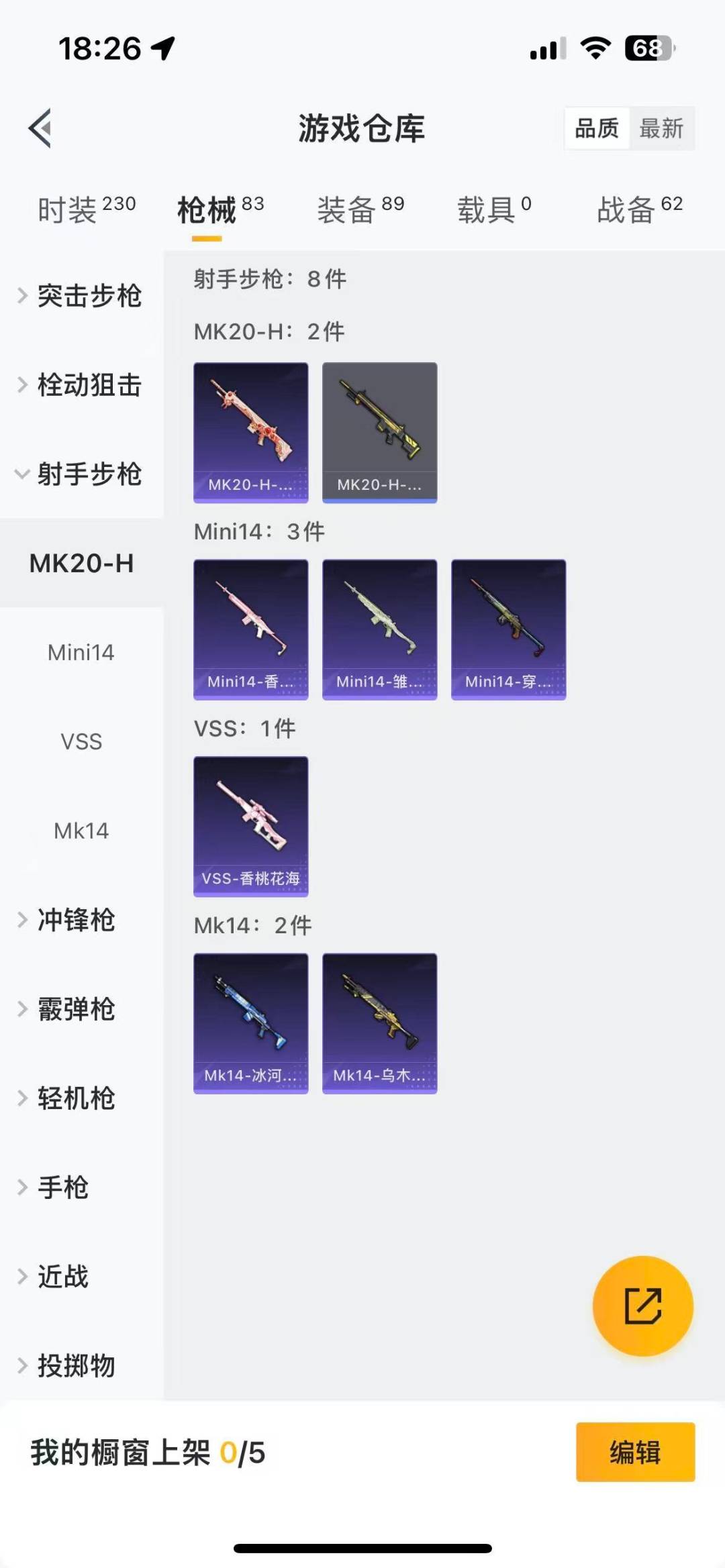The image size is (725, 1568).
Task: Collapse the 射手步枪 category
Action: click(x=81, y=474)
